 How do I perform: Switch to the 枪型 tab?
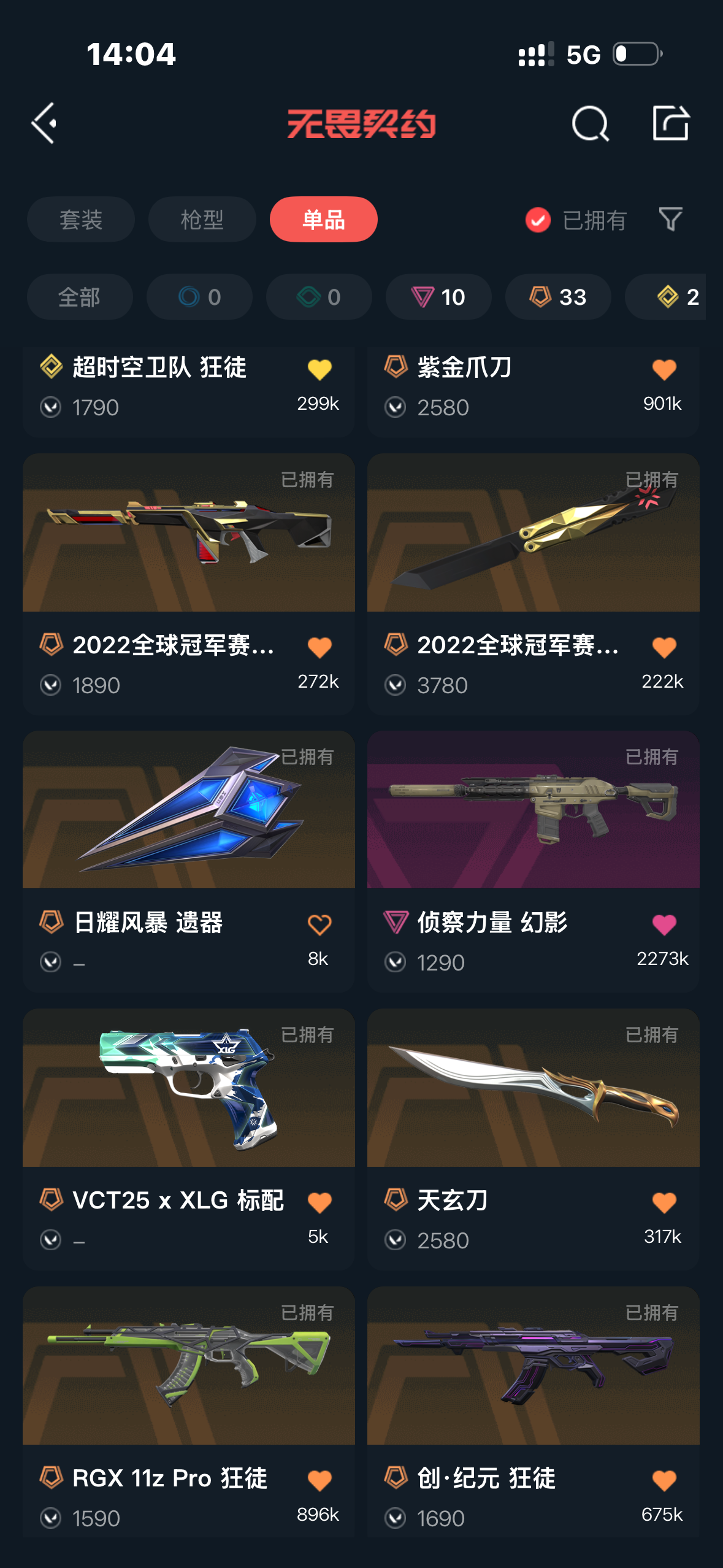click(202, 220)
